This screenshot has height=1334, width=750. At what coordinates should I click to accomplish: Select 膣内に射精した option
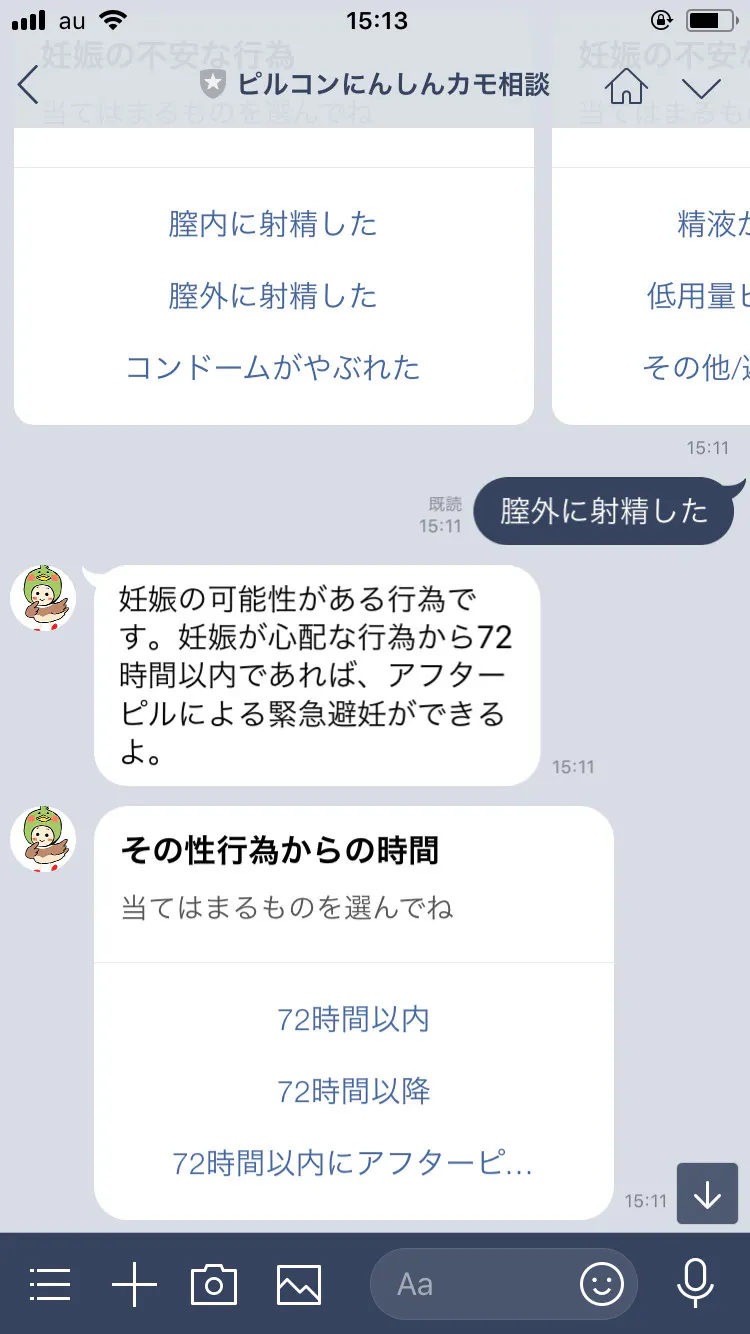[273, 224]
